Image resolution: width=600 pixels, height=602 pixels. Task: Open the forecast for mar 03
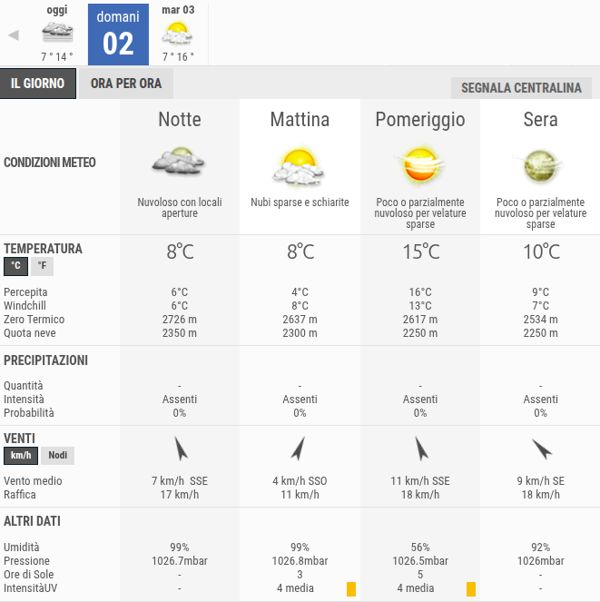coord(178,33)
